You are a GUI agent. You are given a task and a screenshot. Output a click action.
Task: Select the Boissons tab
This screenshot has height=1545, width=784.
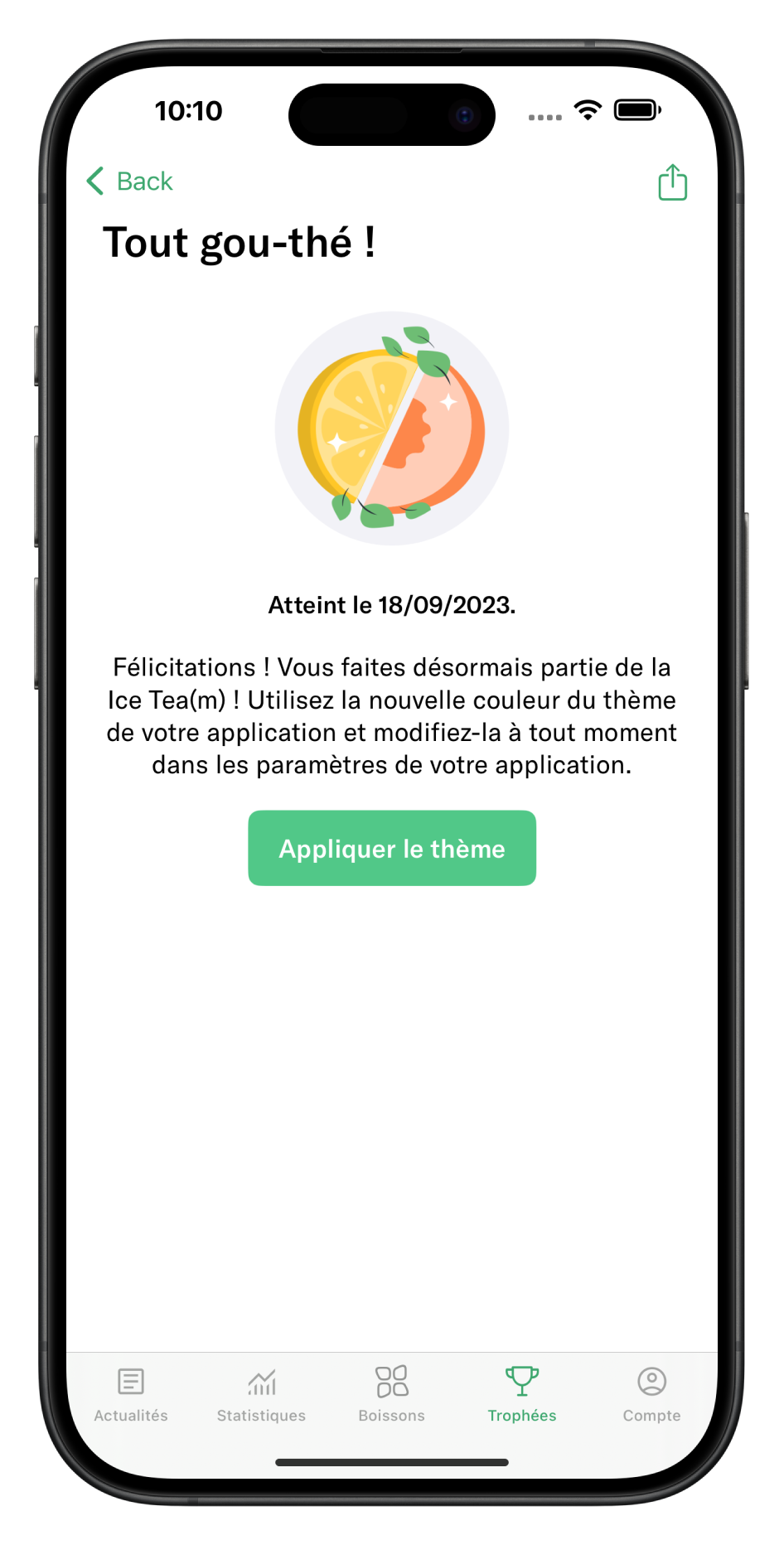click(392, 1394)
